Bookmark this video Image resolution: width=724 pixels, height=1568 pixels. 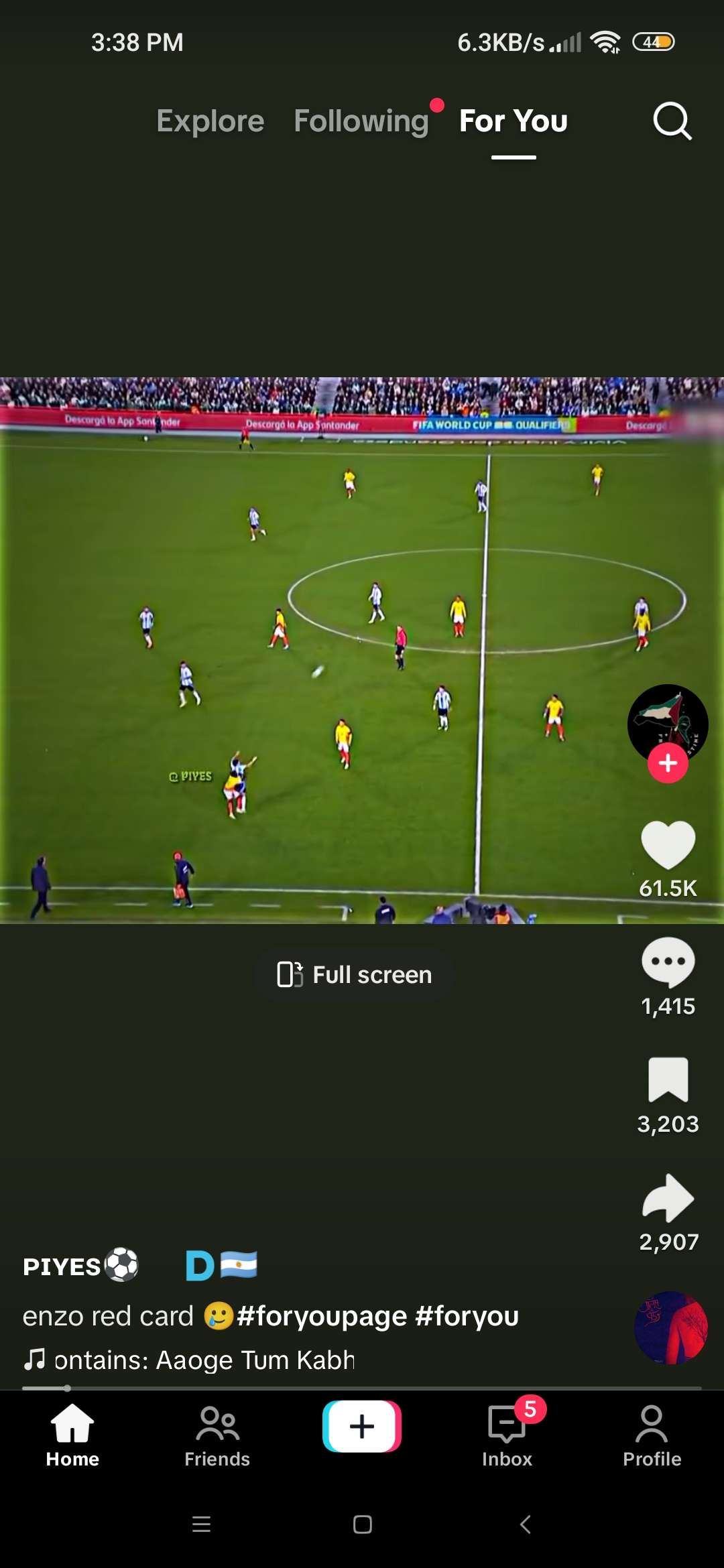click(x=668, y=1080)
